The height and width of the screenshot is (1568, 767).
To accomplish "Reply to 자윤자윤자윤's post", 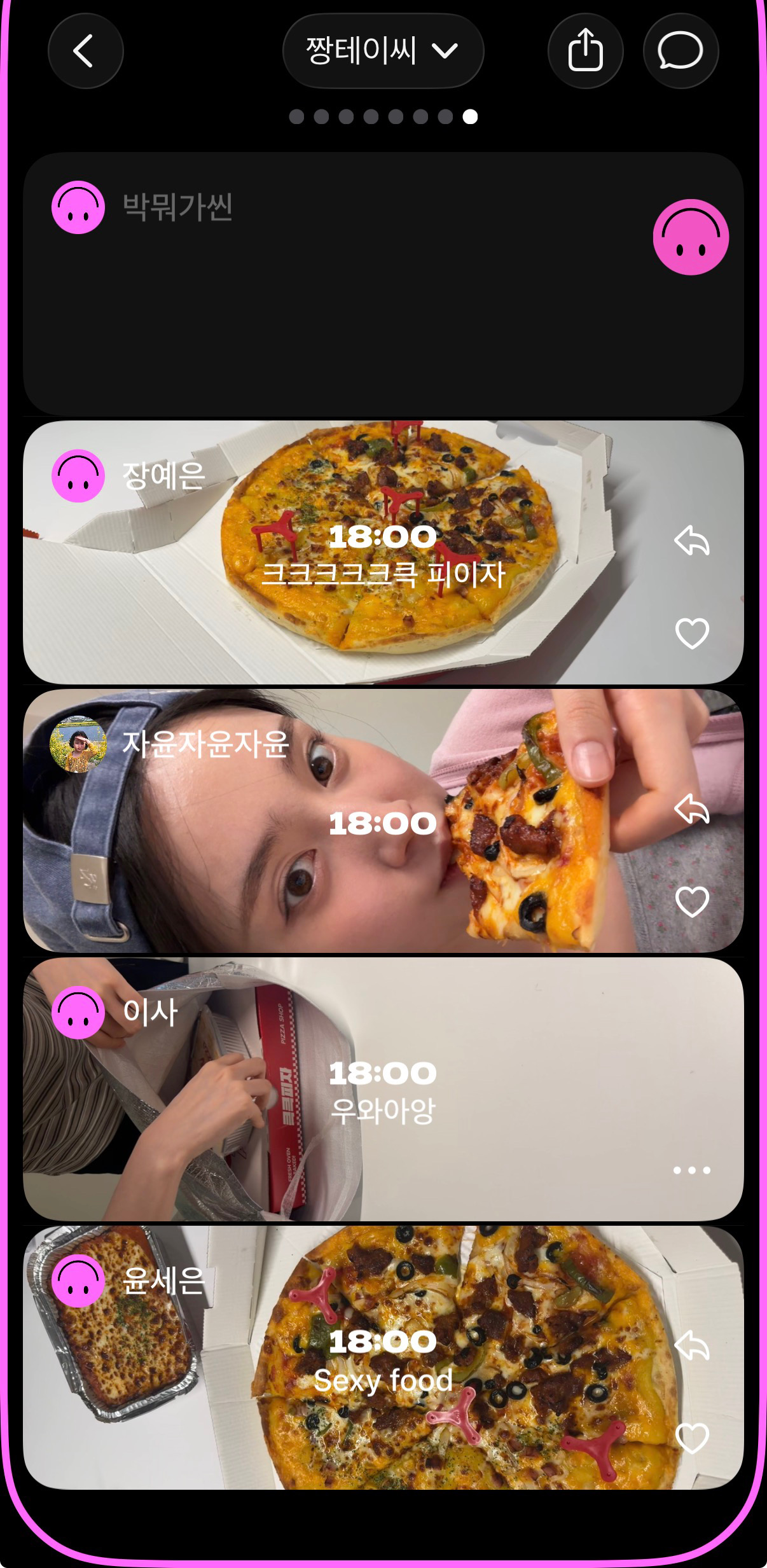I will tap(691, 809).
